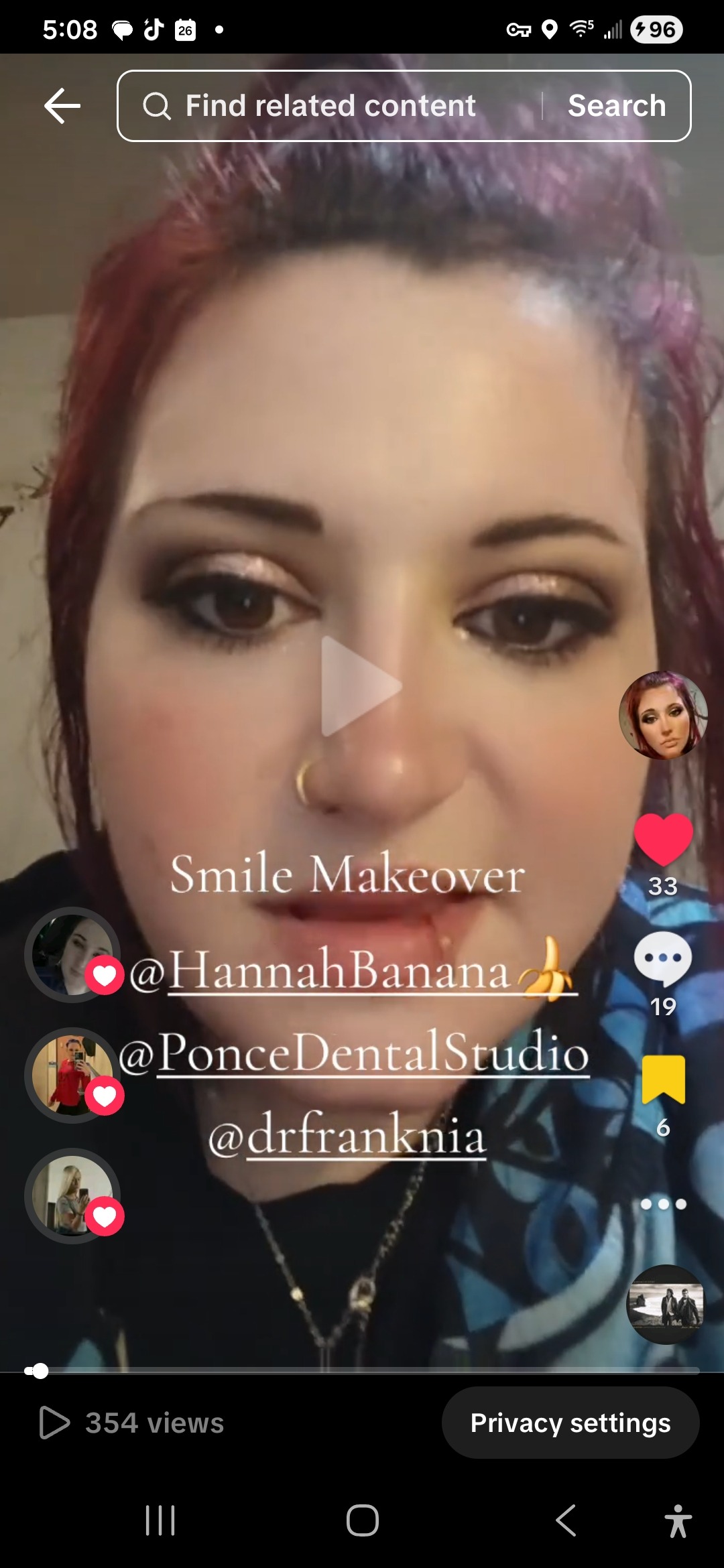724x1568 pixels.
Task: Open the system recent apps button
Action: tap(160, 1520)
